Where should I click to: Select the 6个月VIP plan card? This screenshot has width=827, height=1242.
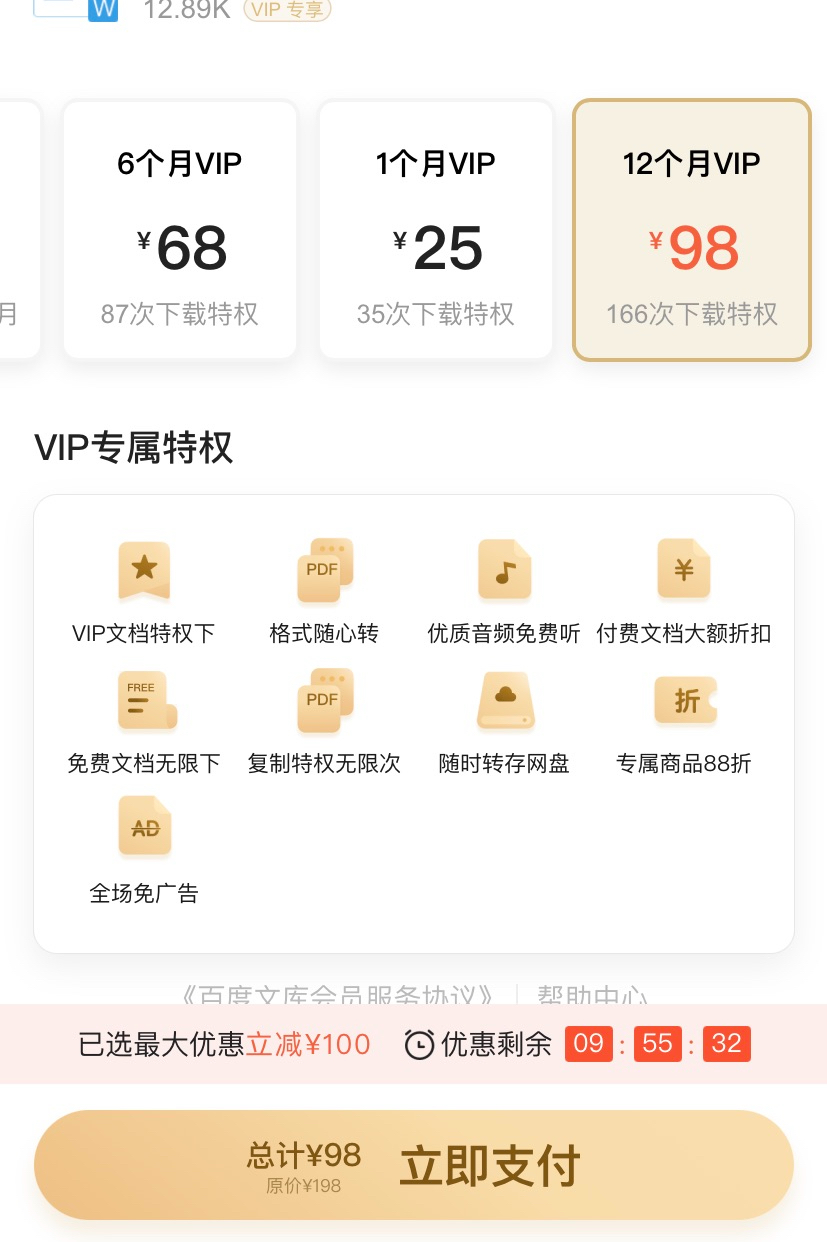pyautogui.click(x=179, y=230)
